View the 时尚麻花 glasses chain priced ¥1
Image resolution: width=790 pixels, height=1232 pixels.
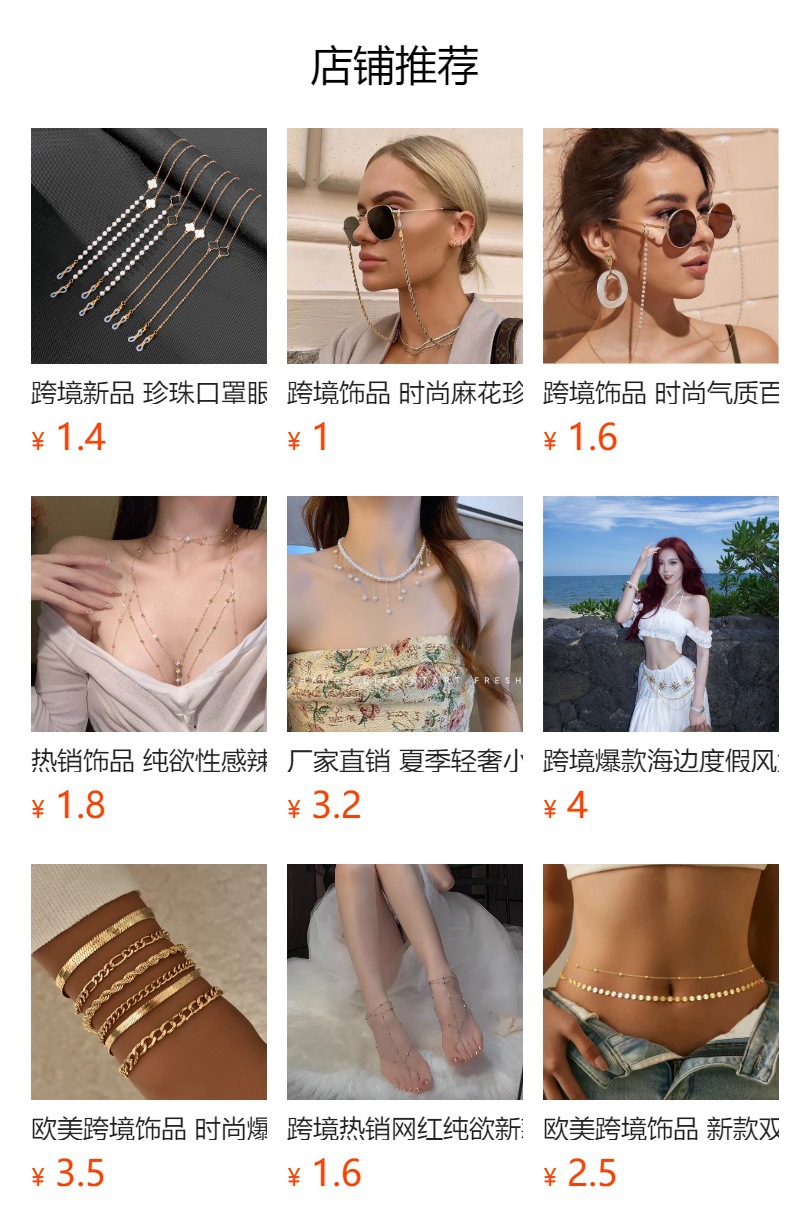404,246
